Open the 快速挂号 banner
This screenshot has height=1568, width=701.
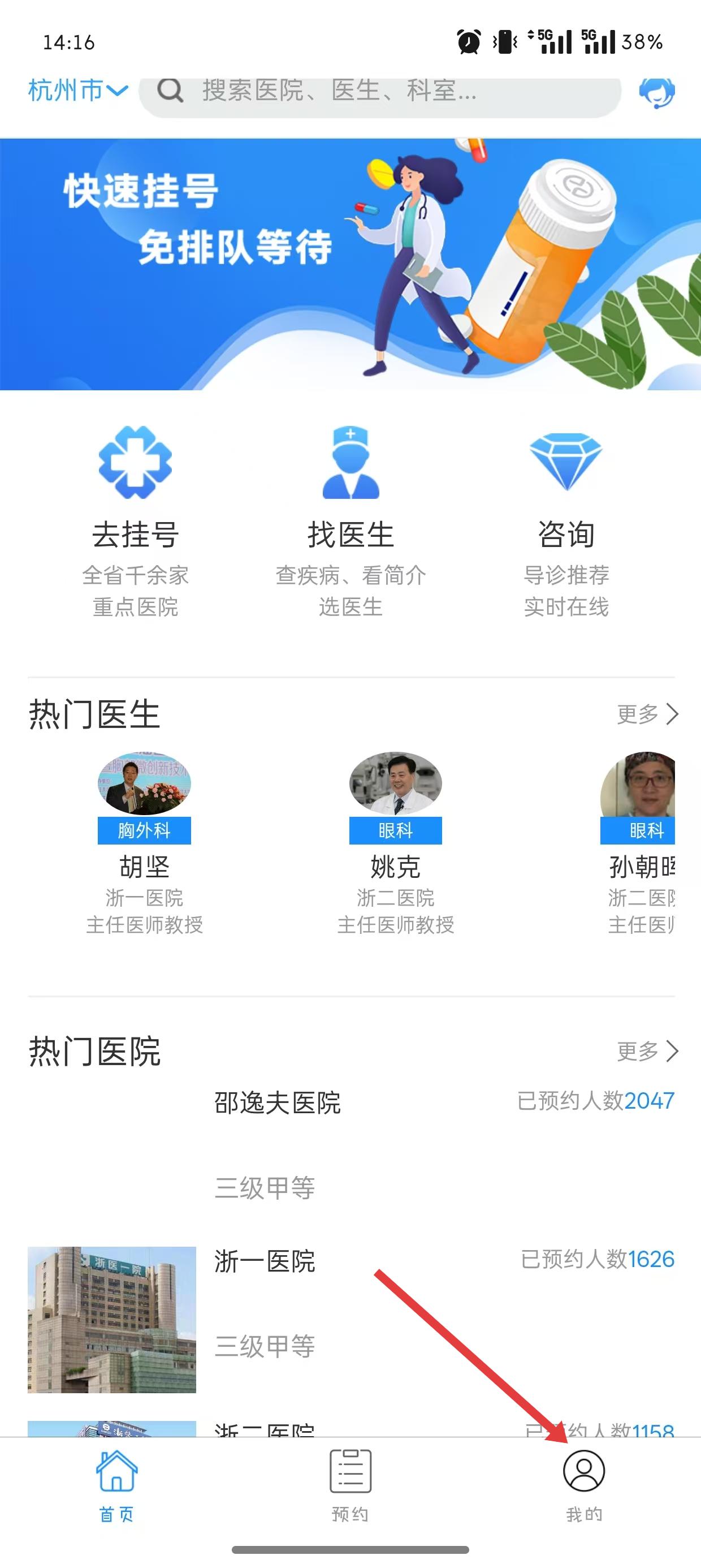coord(350,264)
